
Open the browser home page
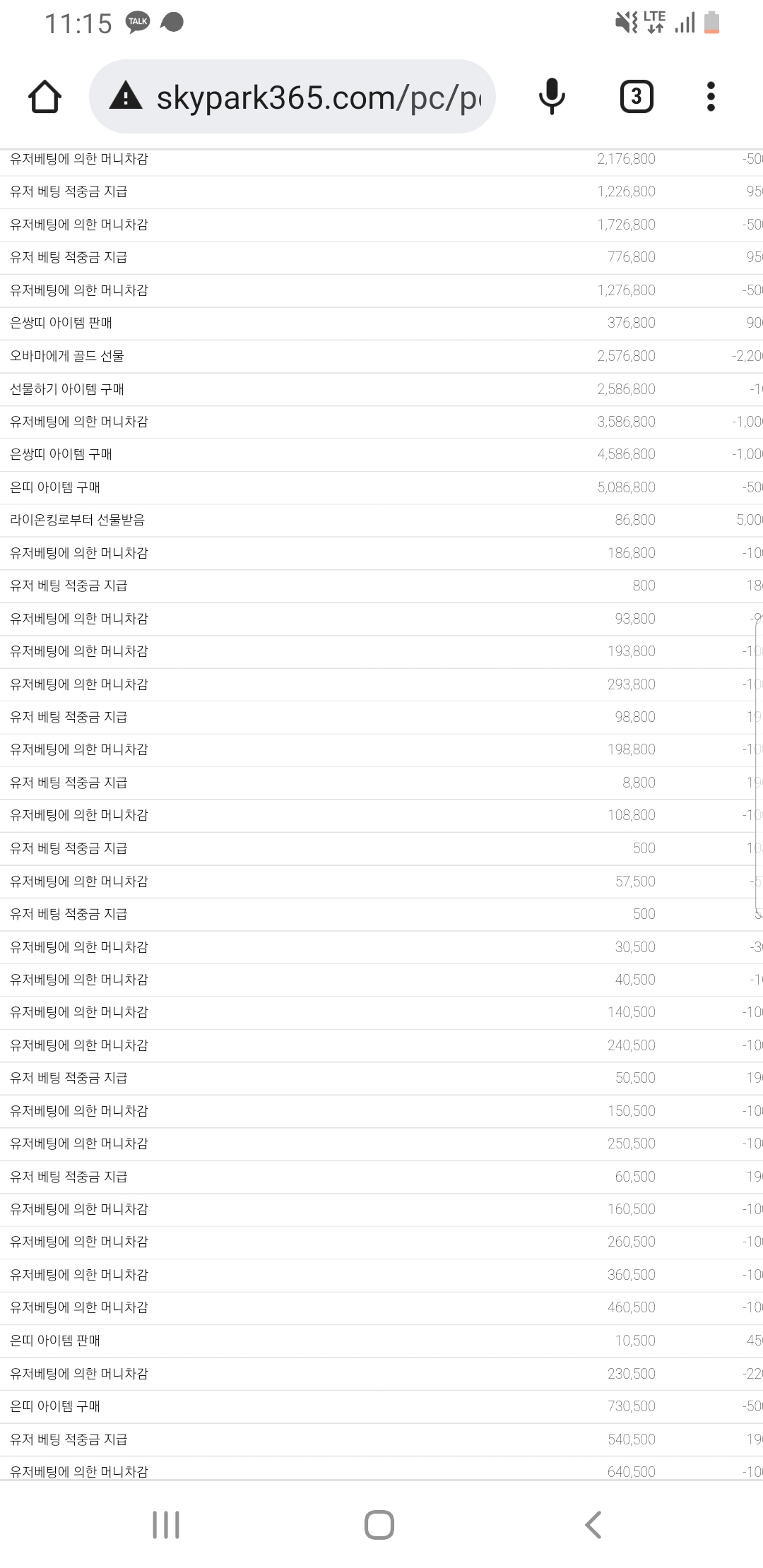click(x=45, y=97)
